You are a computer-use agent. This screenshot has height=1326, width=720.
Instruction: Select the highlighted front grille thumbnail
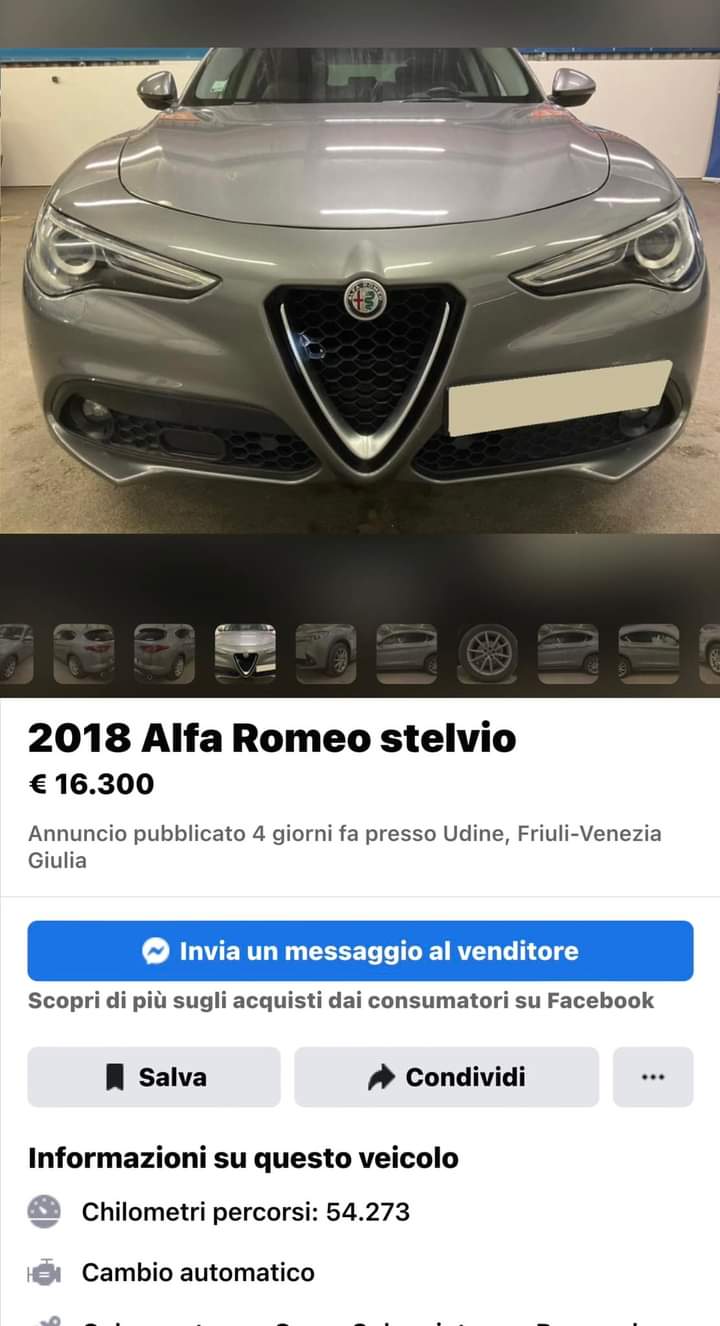click(x=245, y=653)
